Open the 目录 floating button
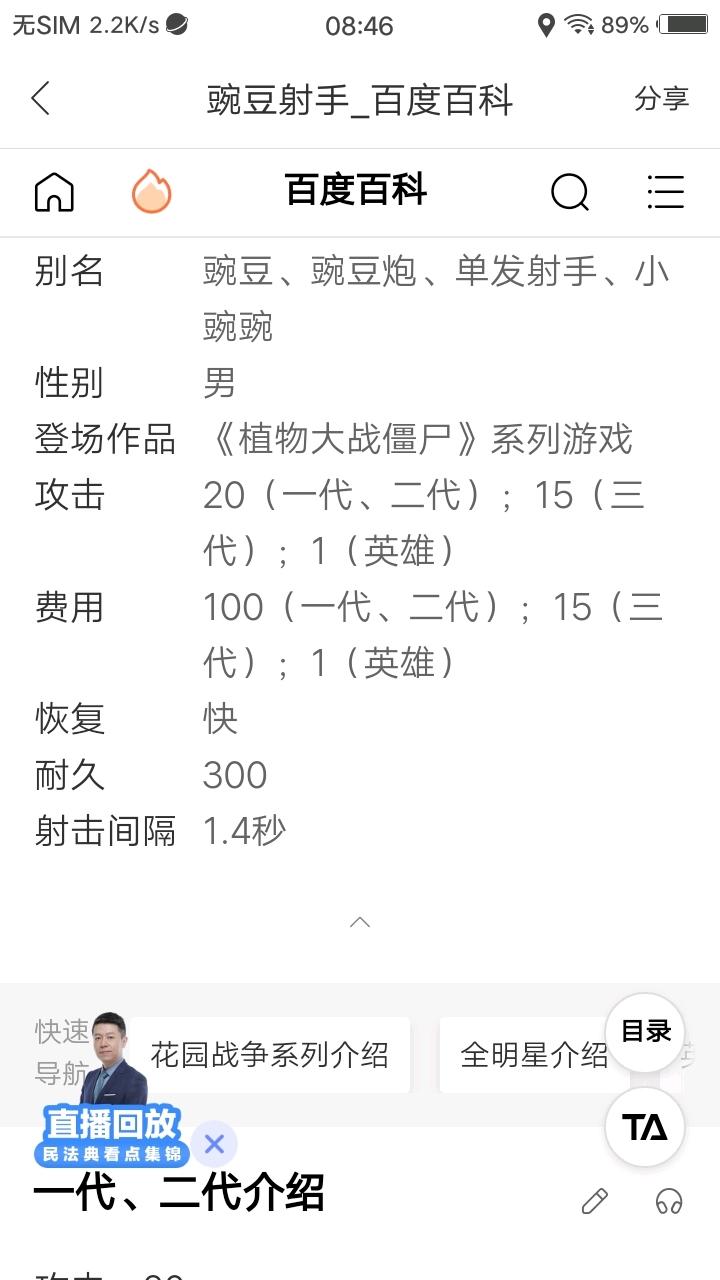Screen dimensions: 720x1280 coord(646,1032)
